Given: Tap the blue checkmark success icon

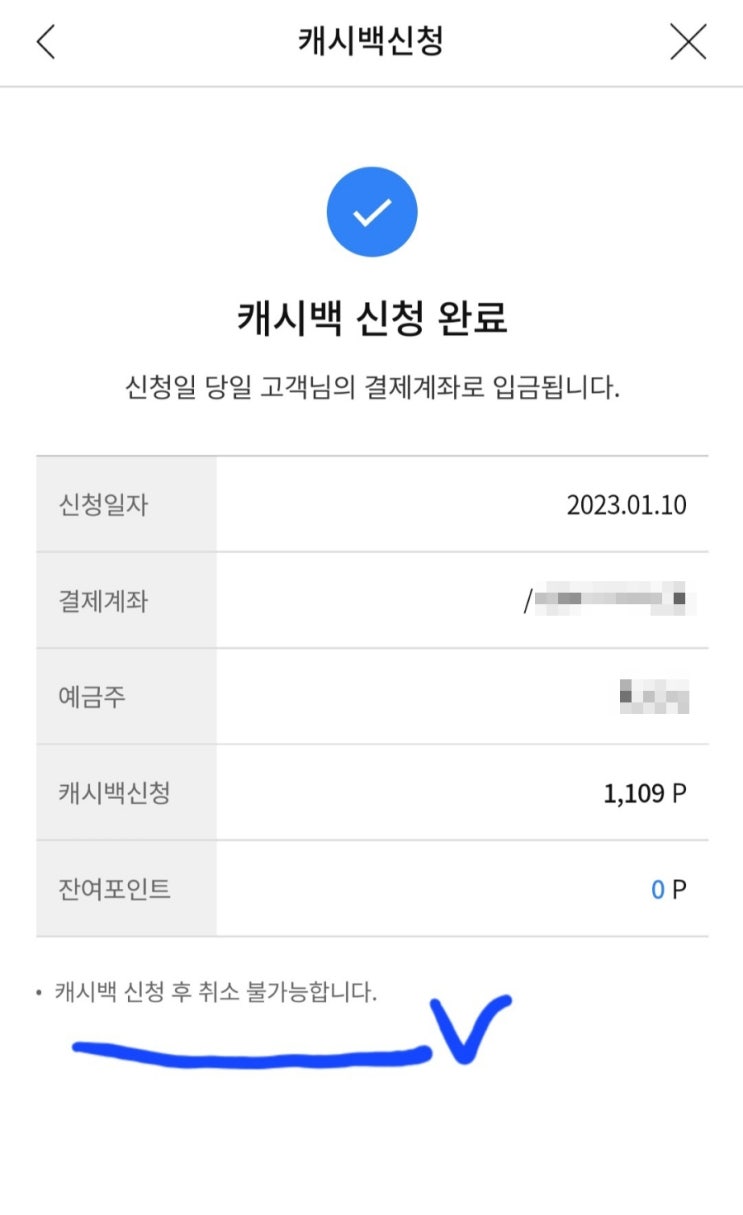Looking at the screenshot, I should click(371, 212).
